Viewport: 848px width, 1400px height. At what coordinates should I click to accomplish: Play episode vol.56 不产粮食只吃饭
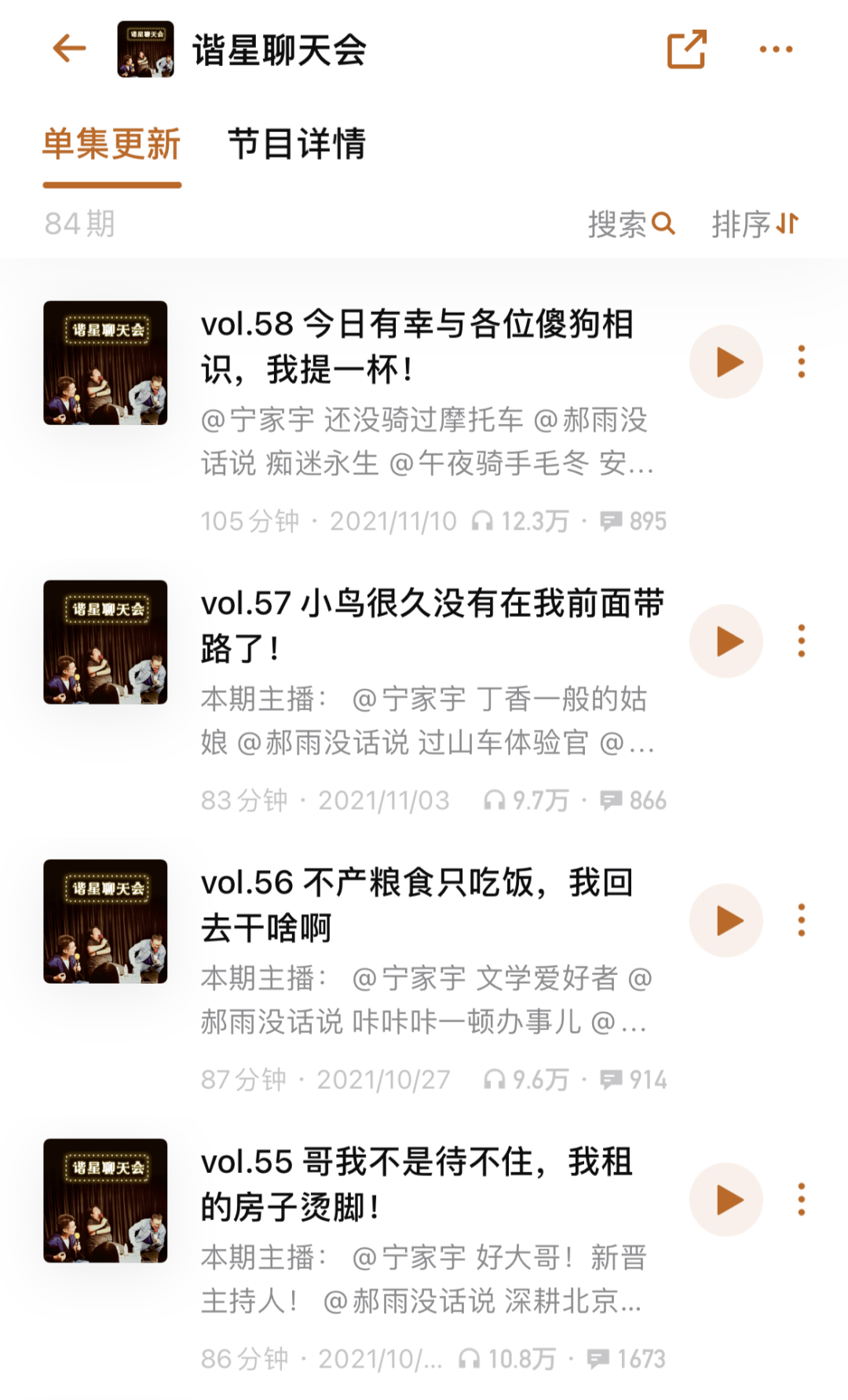click(726, 920)
